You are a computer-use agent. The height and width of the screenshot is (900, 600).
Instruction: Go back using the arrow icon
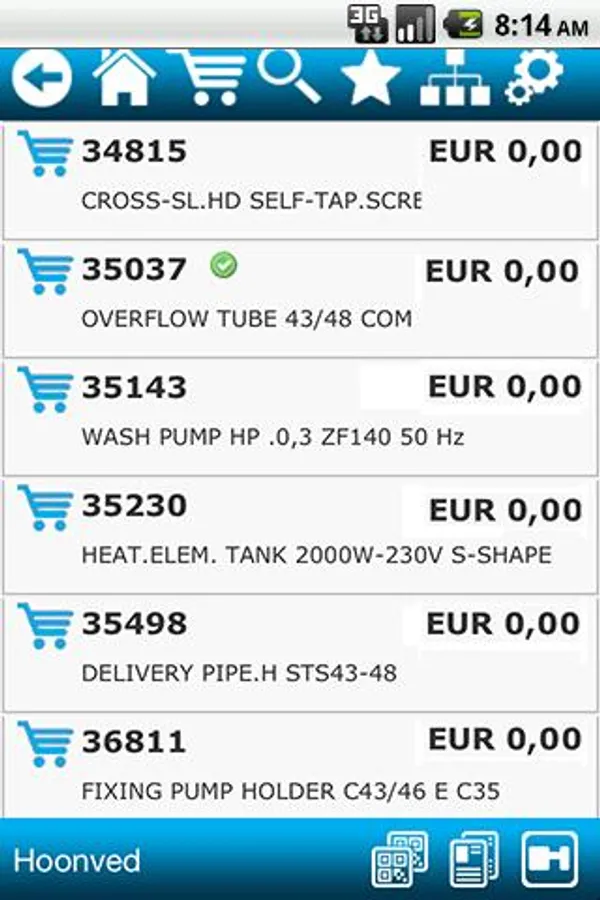41,78
